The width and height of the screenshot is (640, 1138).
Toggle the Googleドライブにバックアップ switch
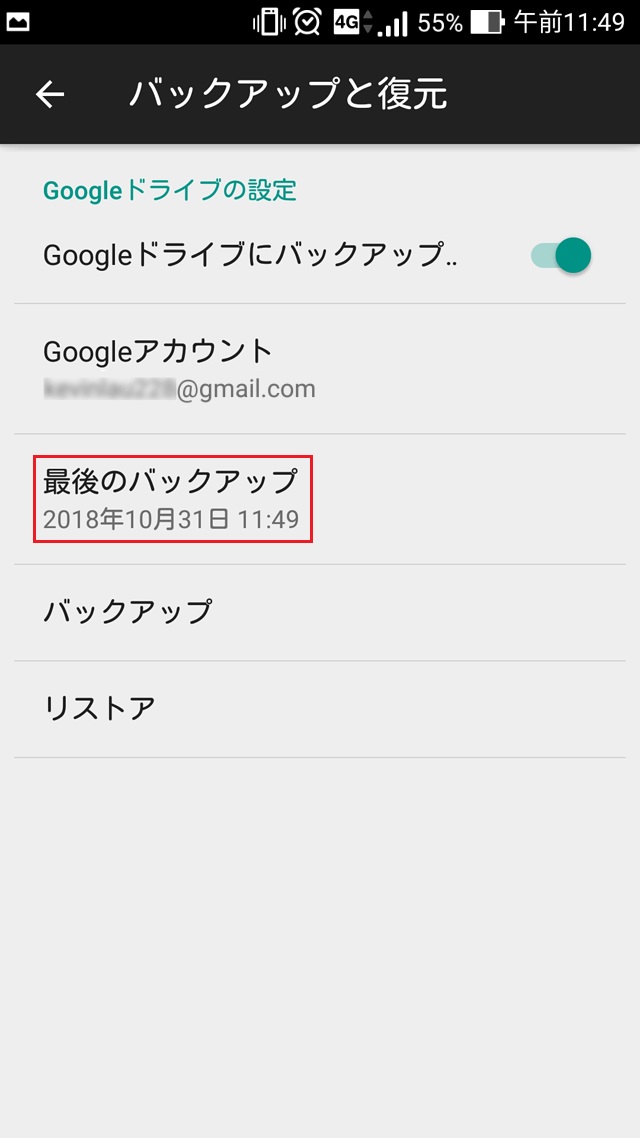pos(561,255)
